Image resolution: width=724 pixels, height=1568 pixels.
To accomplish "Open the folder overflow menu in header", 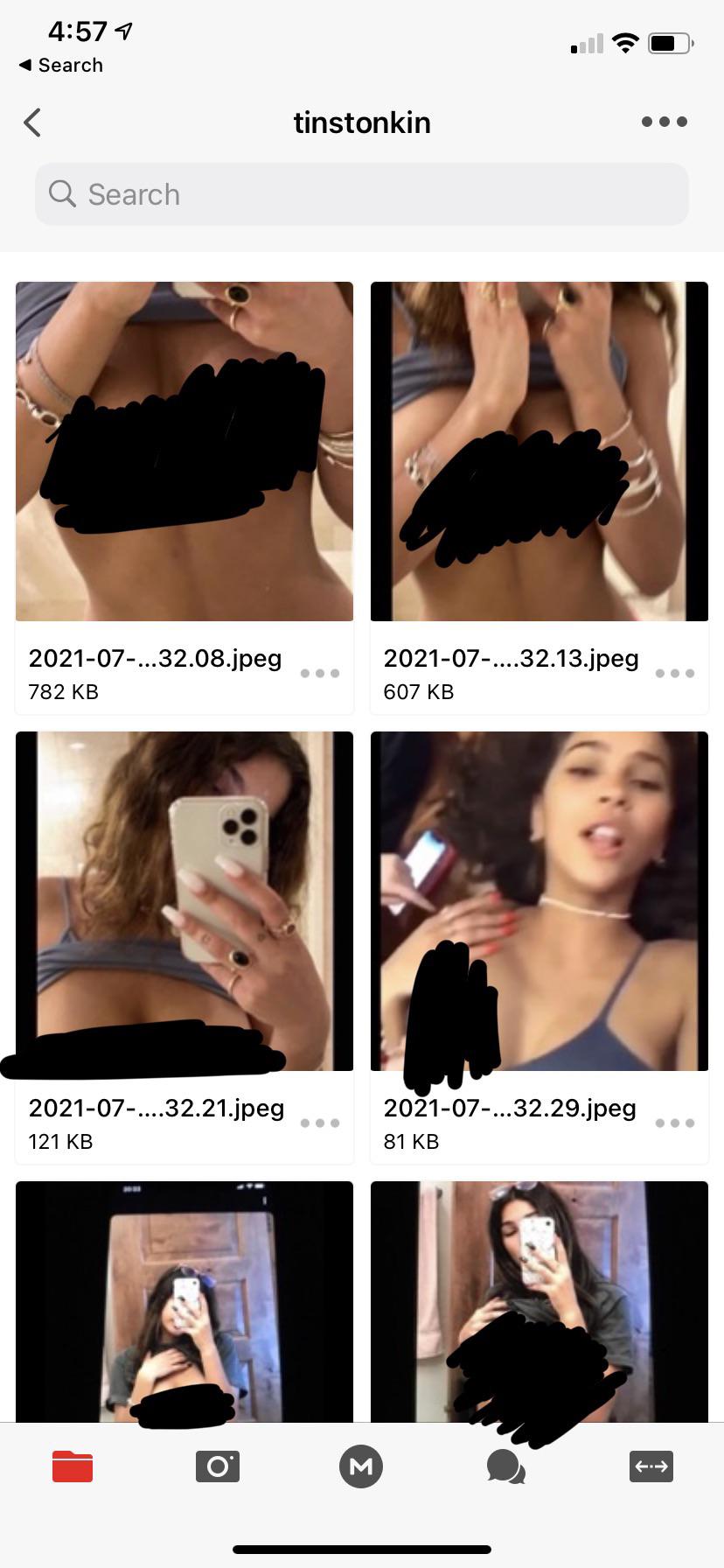I will tap(664, 122).
